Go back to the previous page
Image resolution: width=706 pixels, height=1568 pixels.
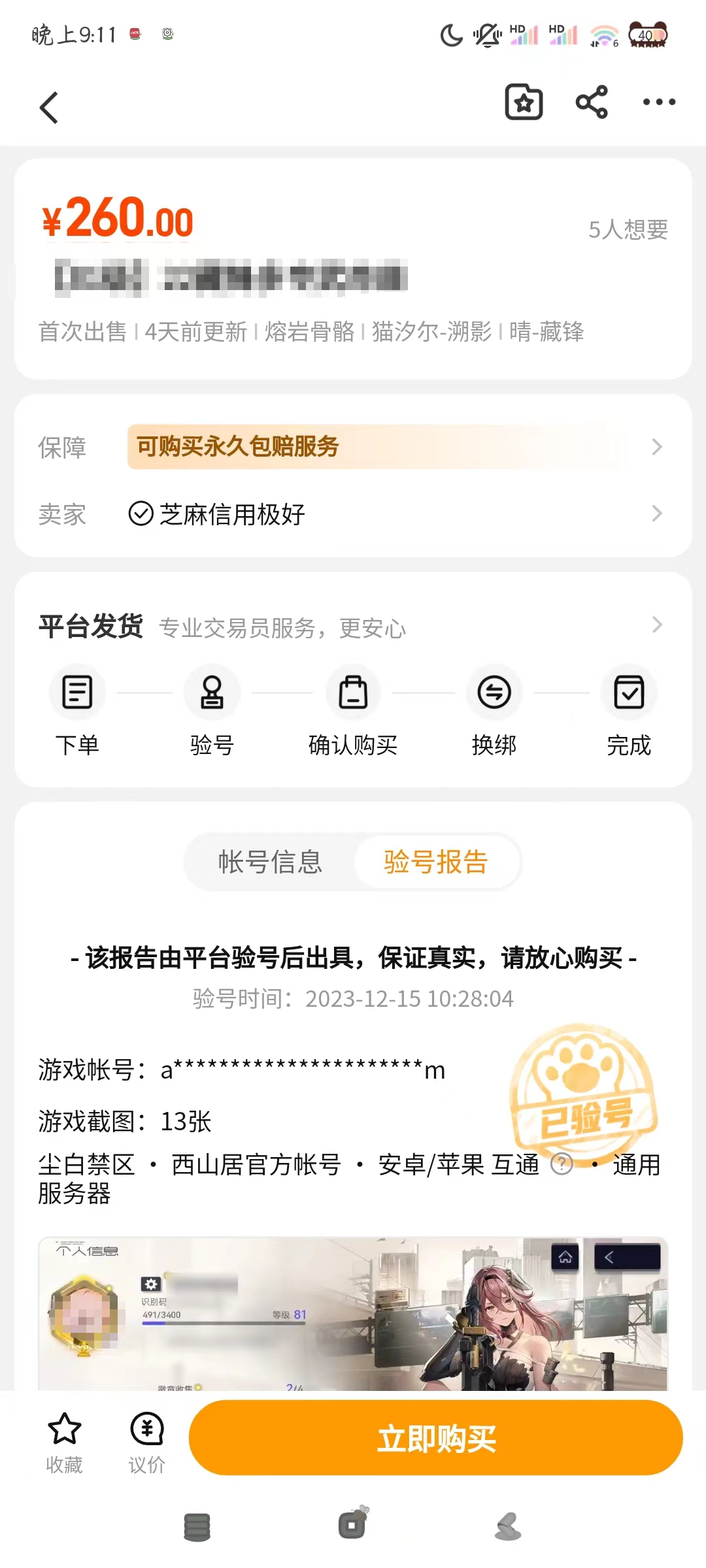pyautogui.click(x=50, y=107)
